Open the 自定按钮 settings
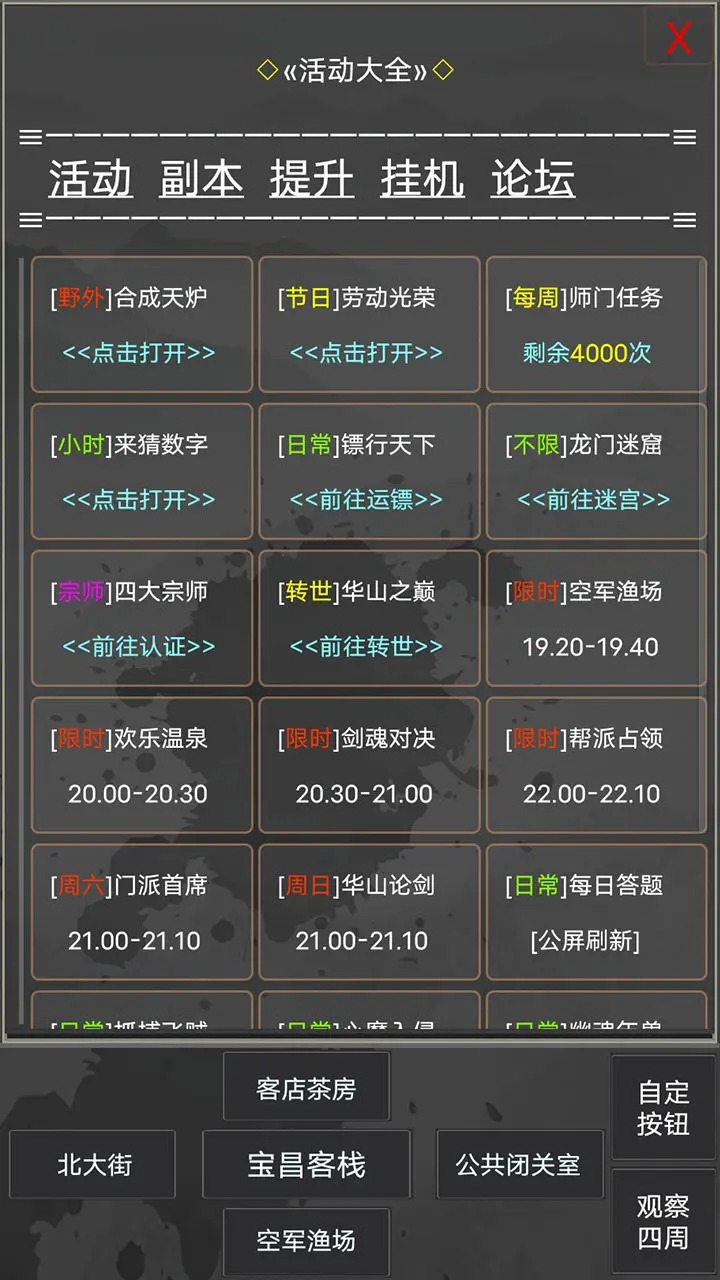 663,1107
